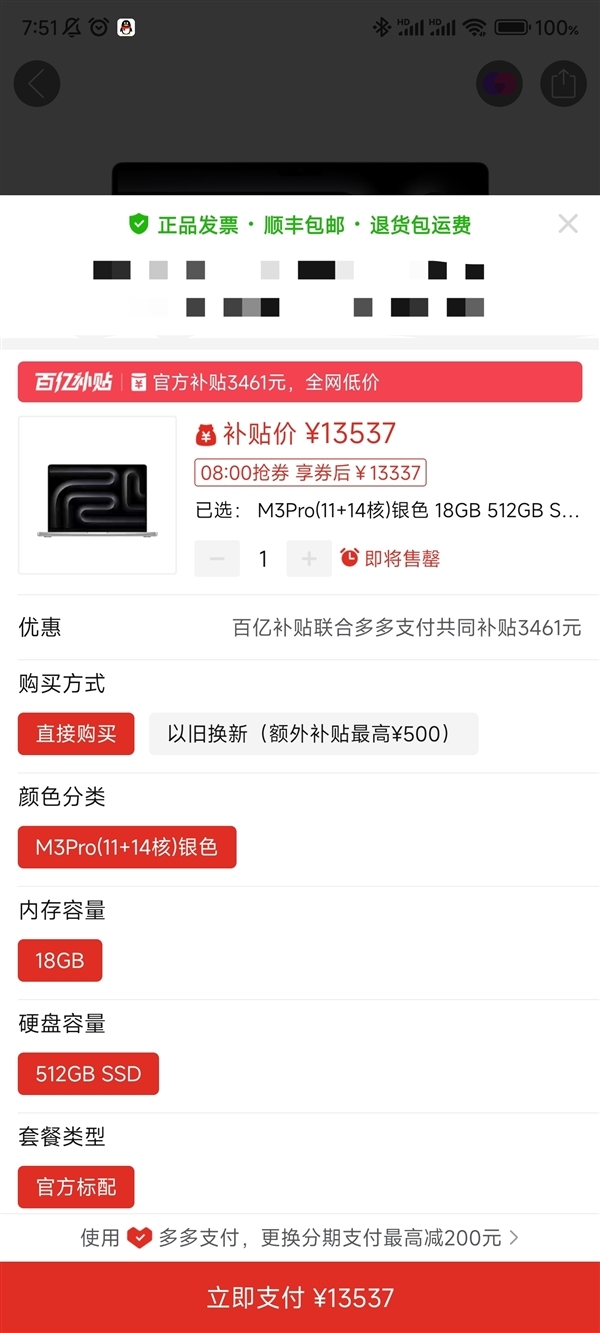Select 直接购买 purchase method
This screenshot has width=600, height=1333.
[76, 734]
